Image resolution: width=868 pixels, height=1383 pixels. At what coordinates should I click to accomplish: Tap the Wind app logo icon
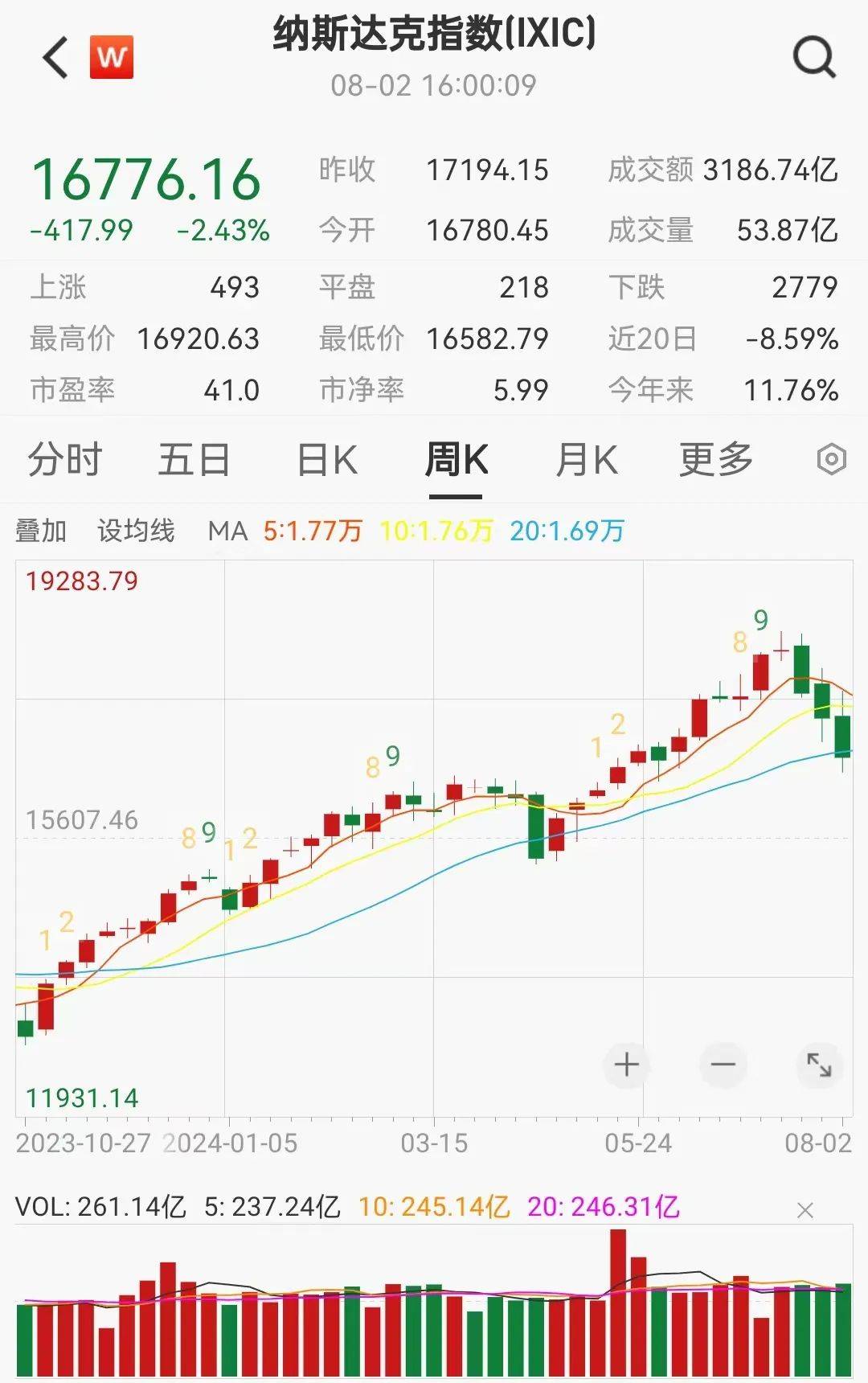pos(113,58)
